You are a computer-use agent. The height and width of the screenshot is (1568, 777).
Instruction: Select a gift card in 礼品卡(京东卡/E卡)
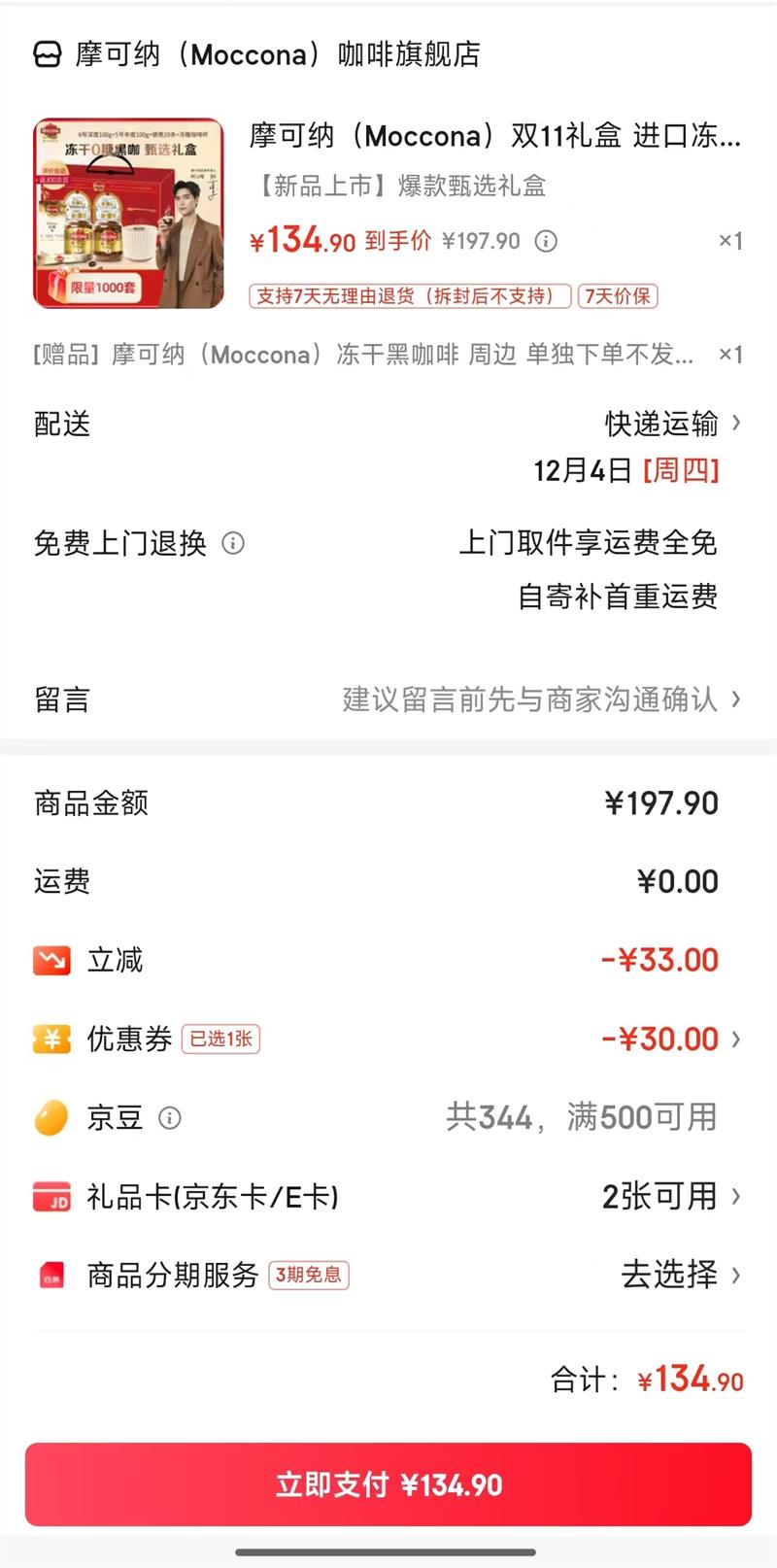click(670, 1196)
